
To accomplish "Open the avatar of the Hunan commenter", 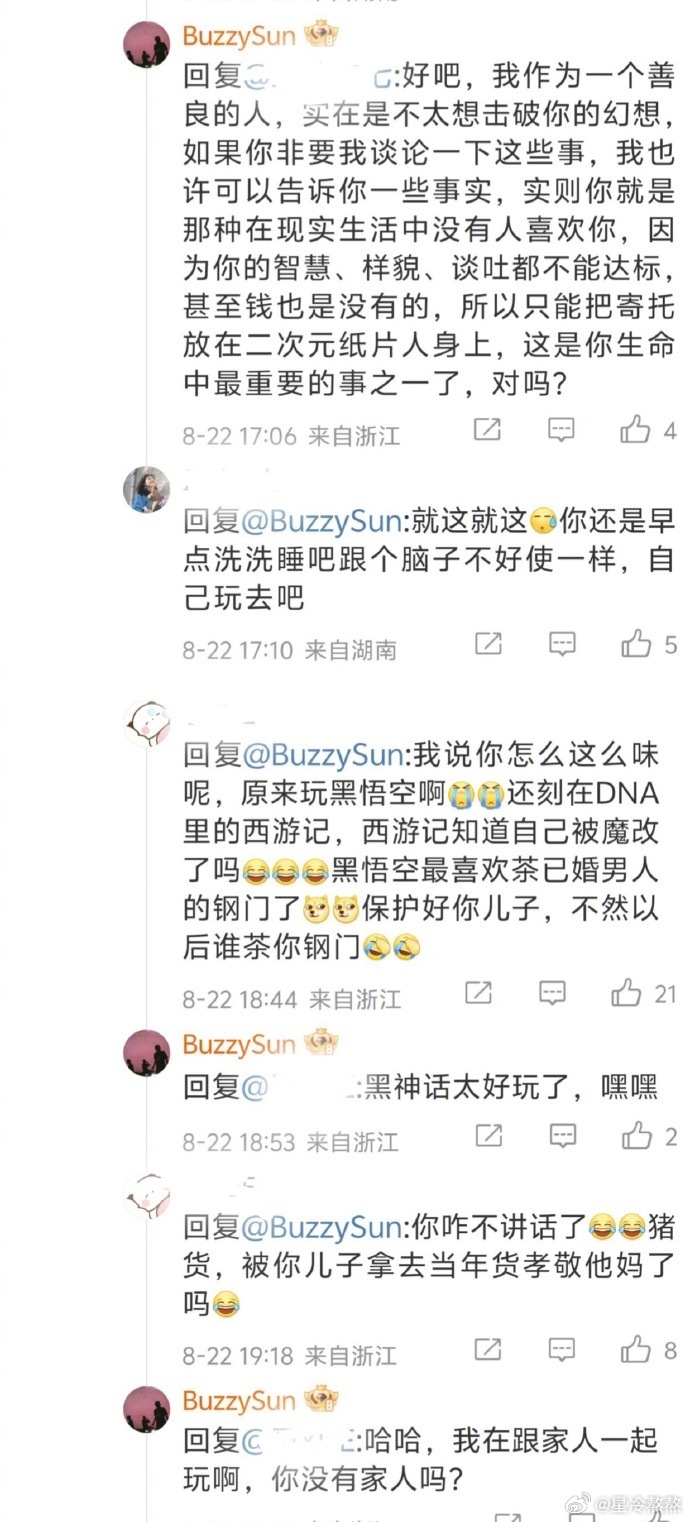I will click(x=146, y=488).
